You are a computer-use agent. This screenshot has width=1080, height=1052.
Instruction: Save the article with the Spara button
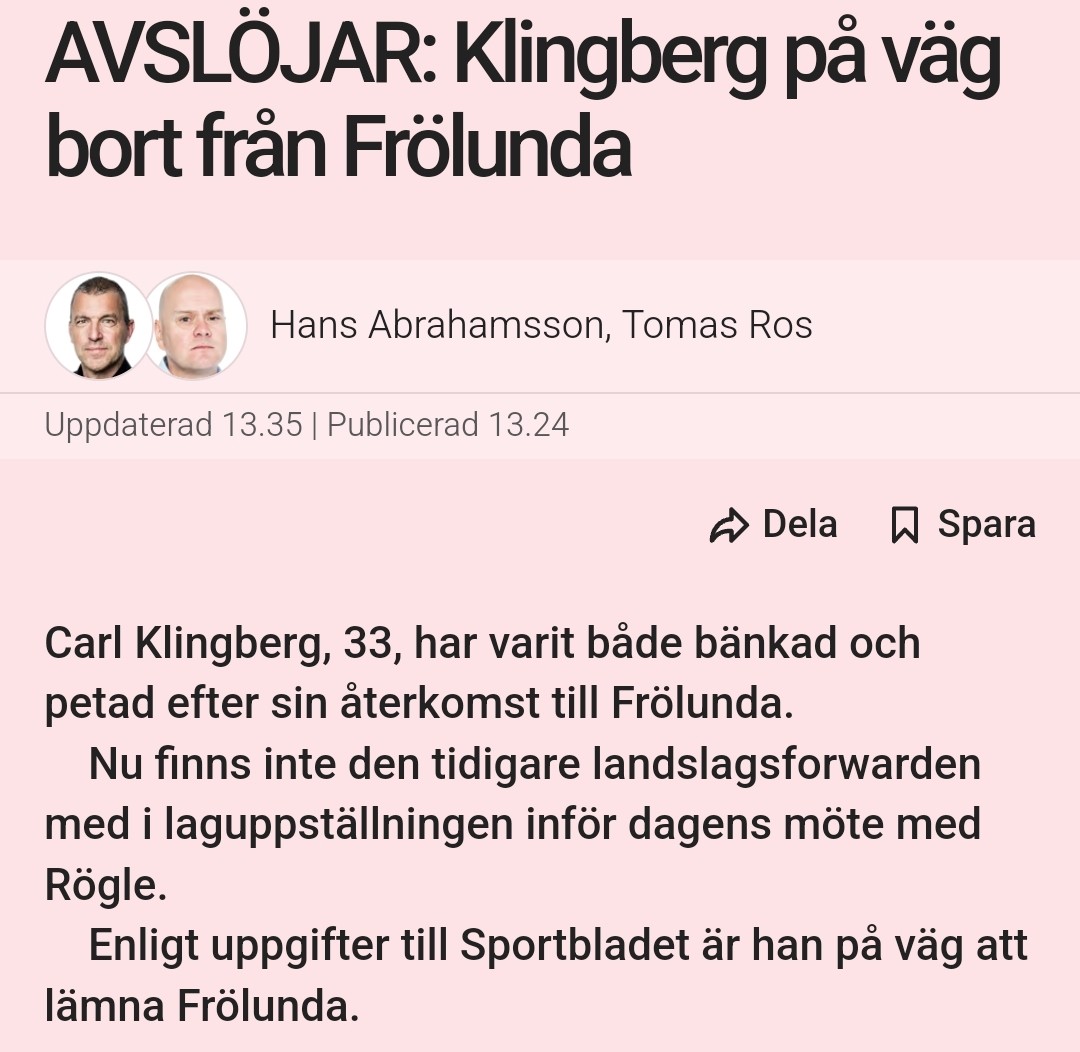click(x=963, y=525)
